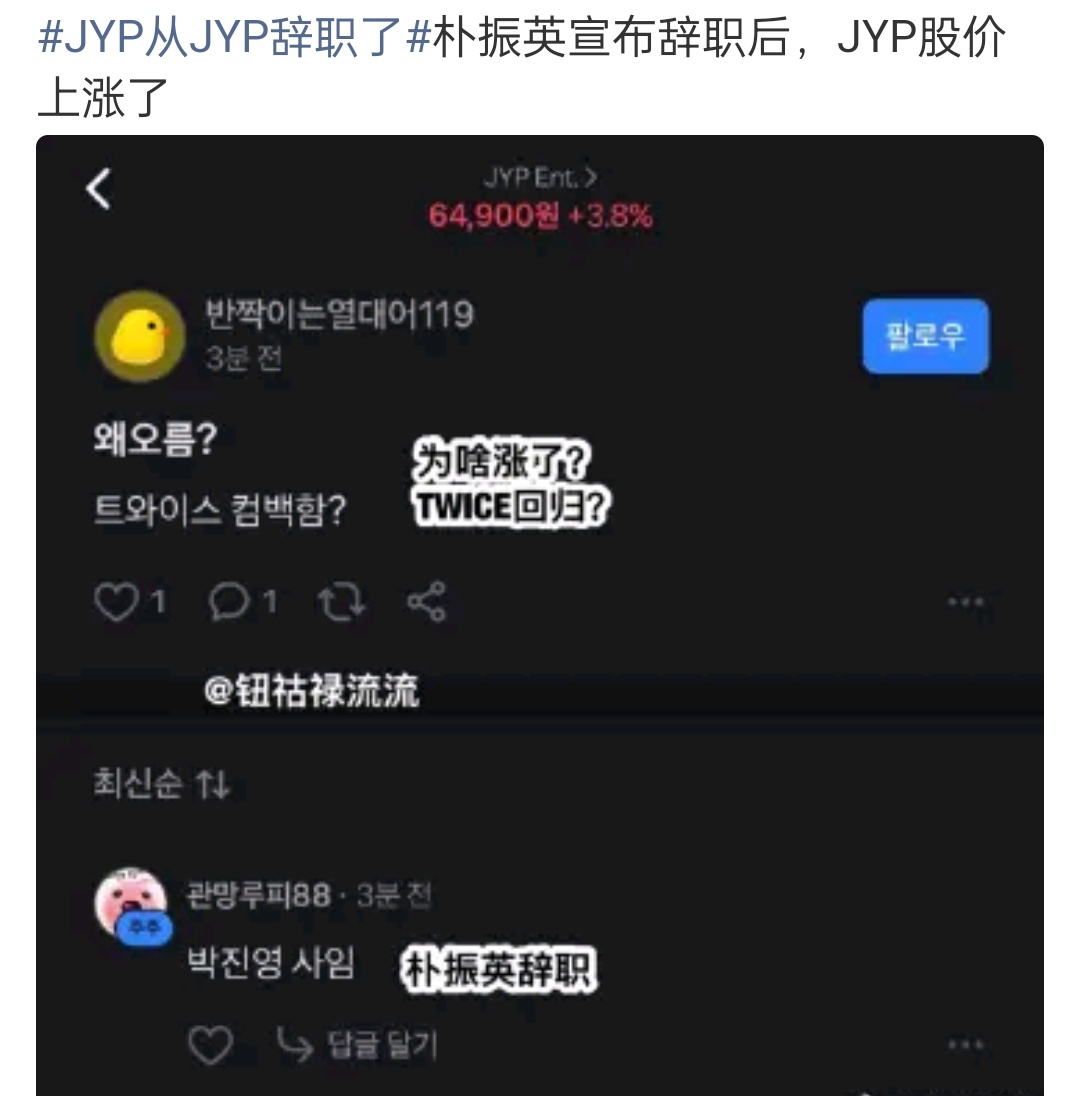Viewport: 1080px width, 1096px height.
Task: Like the post by tapping the heart icon
Action: (x=120, y=600)
